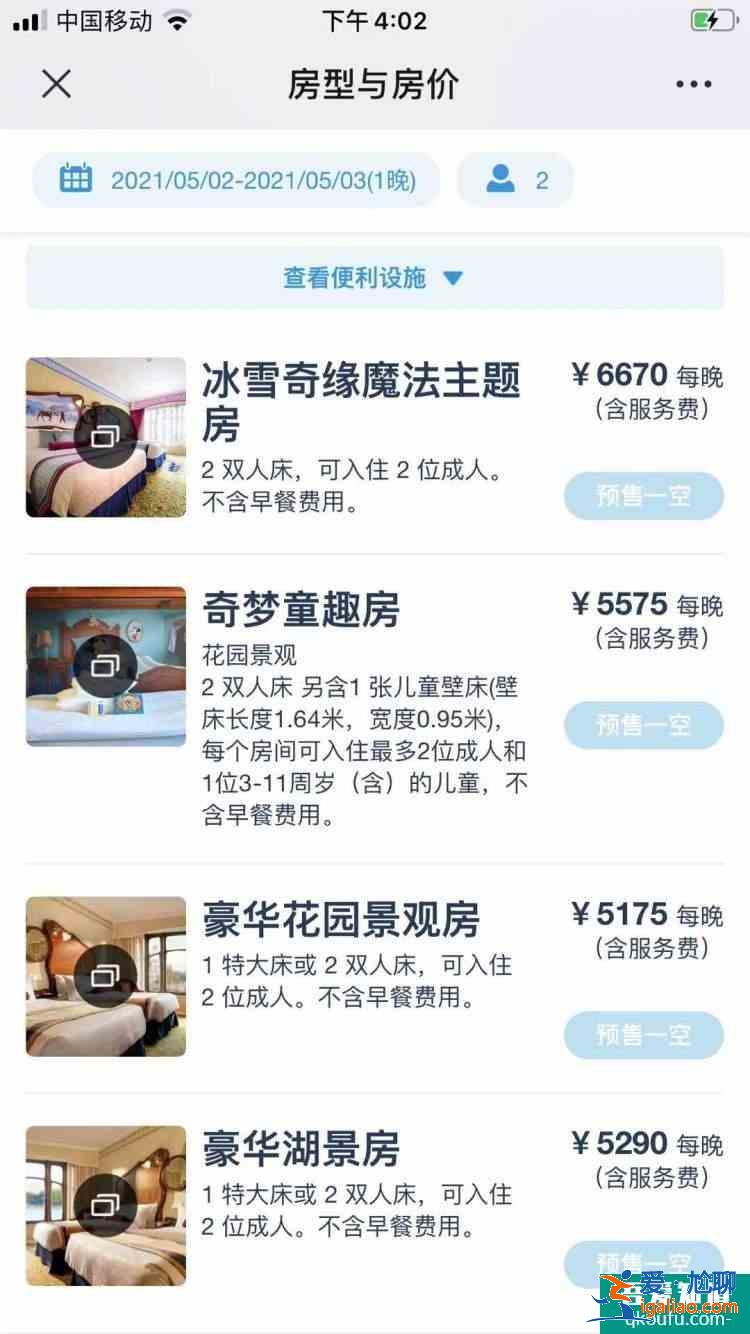
Task: Select the 豪华花园景观房 room title
Action: pyautogui.click(x=345, y=922)
